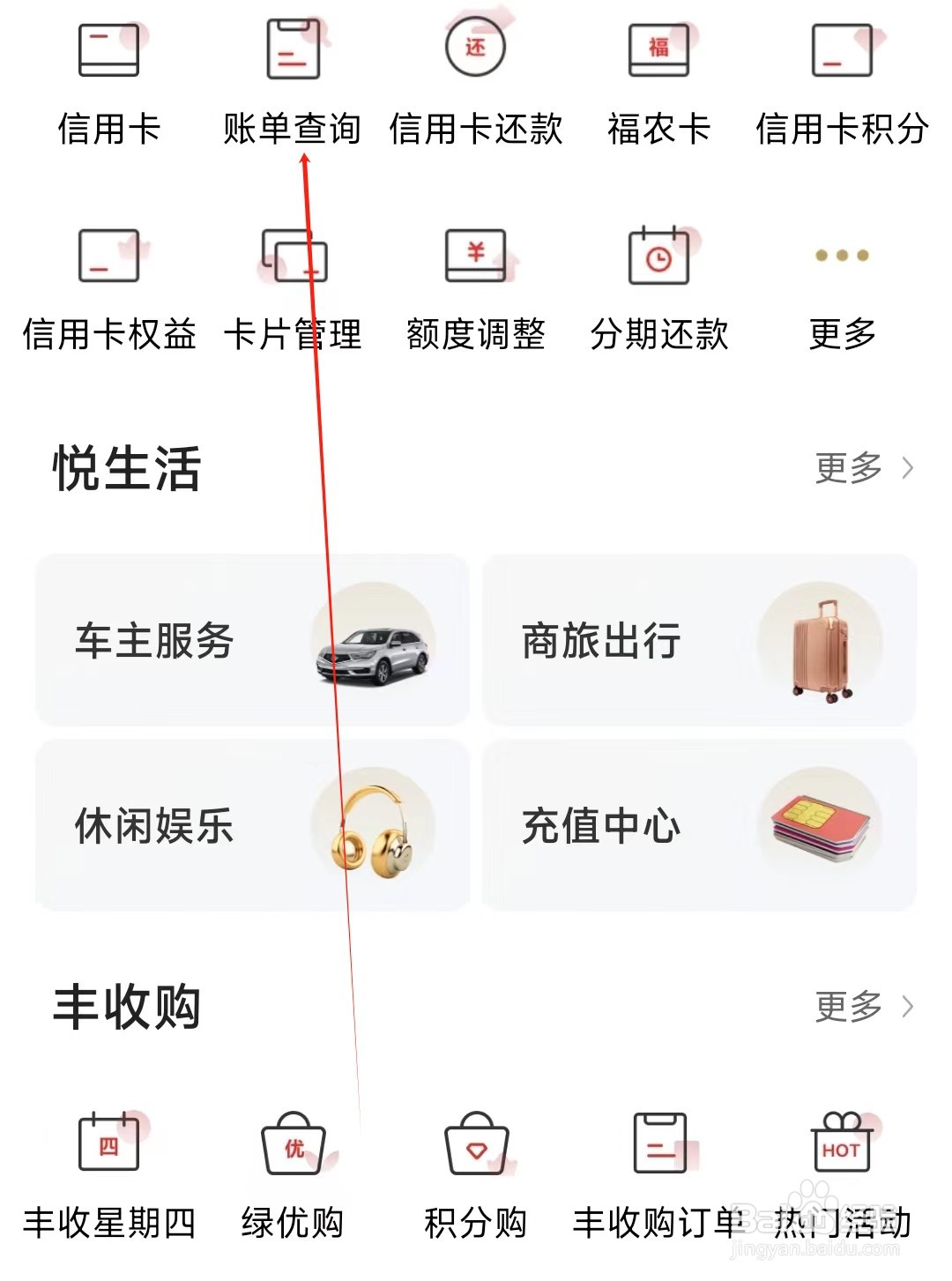Show more in the 悦生活 section
This screenshot has width=952, height=1281.
tap(863, 468)
